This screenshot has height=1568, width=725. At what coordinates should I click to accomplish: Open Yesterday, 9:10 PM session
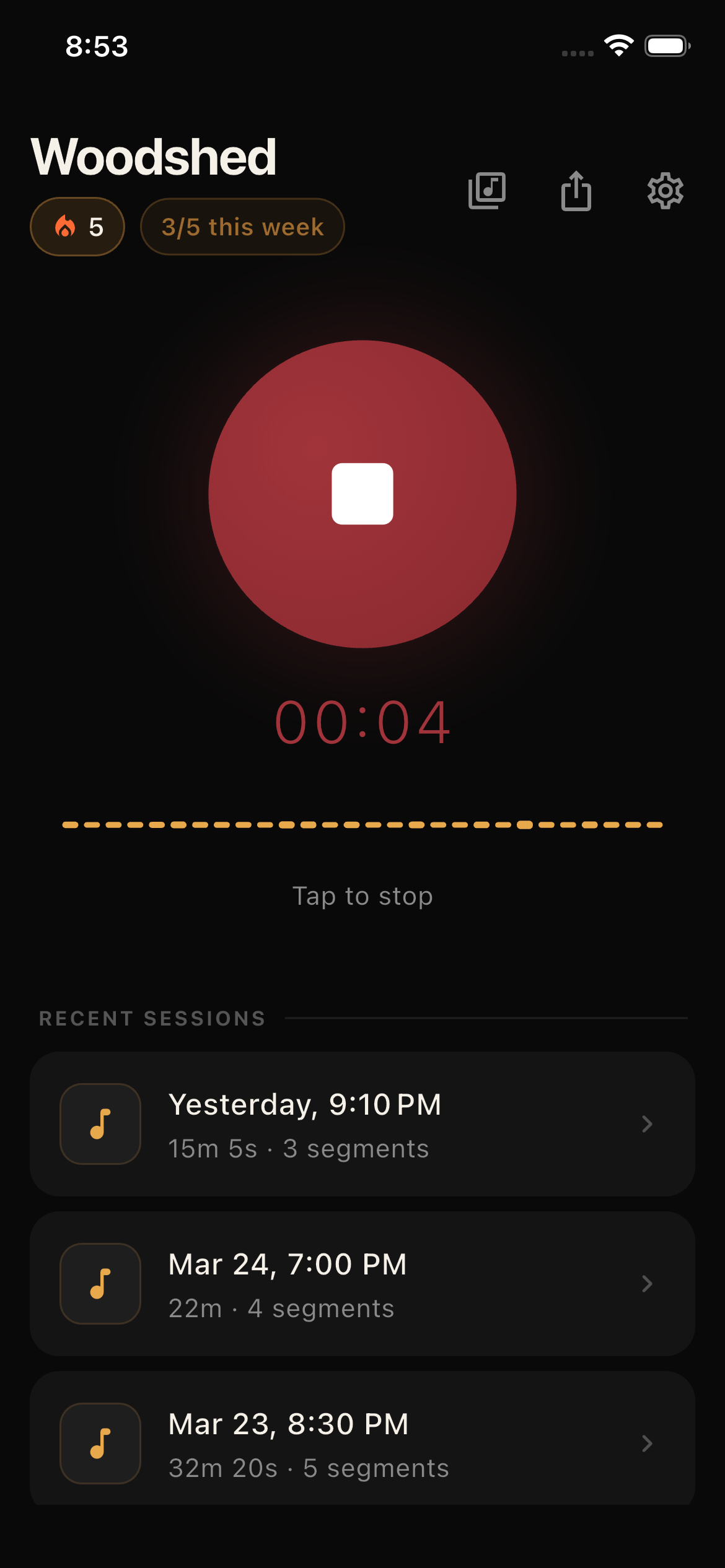(x=362, y=1124)
